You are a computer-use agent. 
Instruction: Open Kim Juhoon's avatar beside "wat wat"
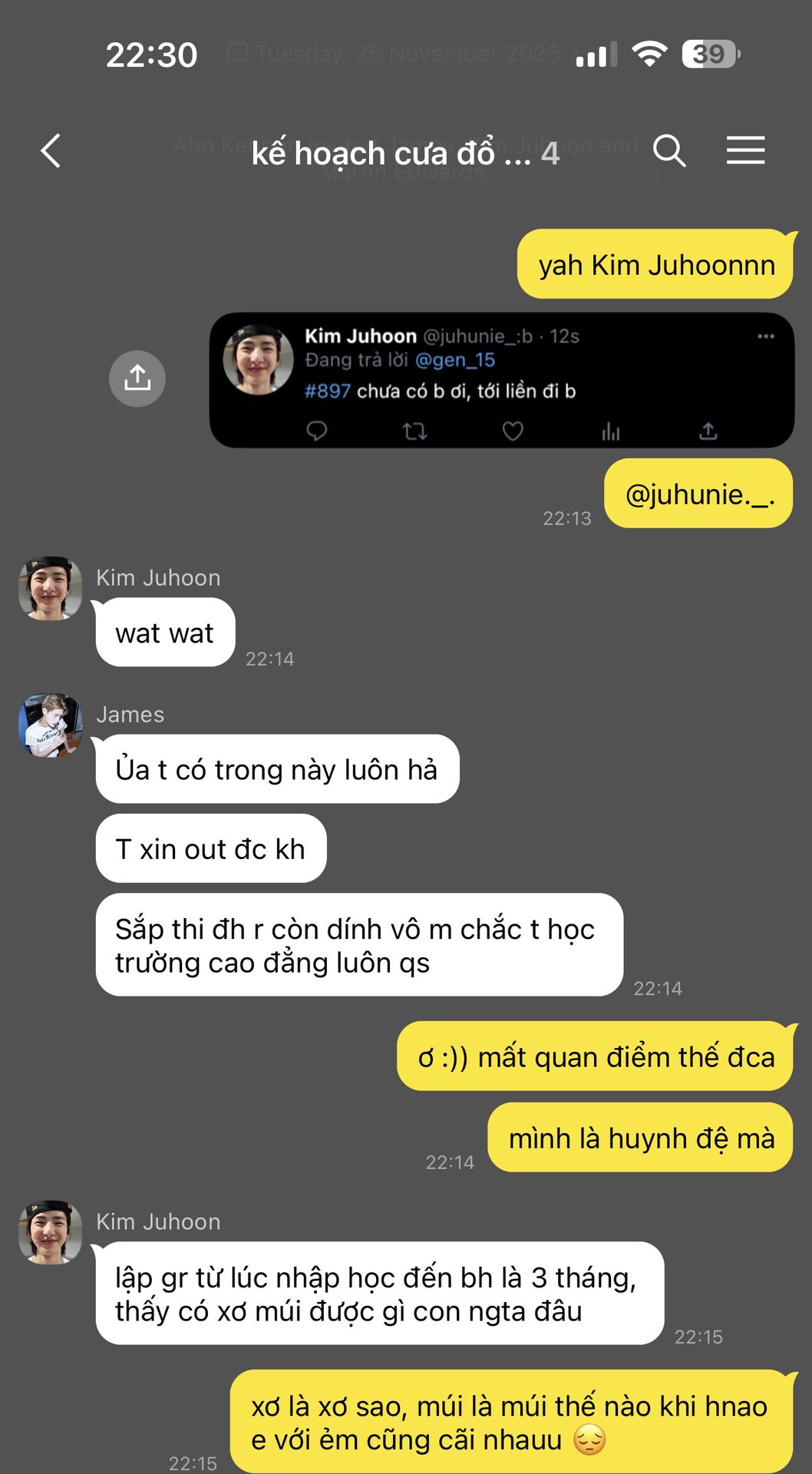[x=51, y=588]
